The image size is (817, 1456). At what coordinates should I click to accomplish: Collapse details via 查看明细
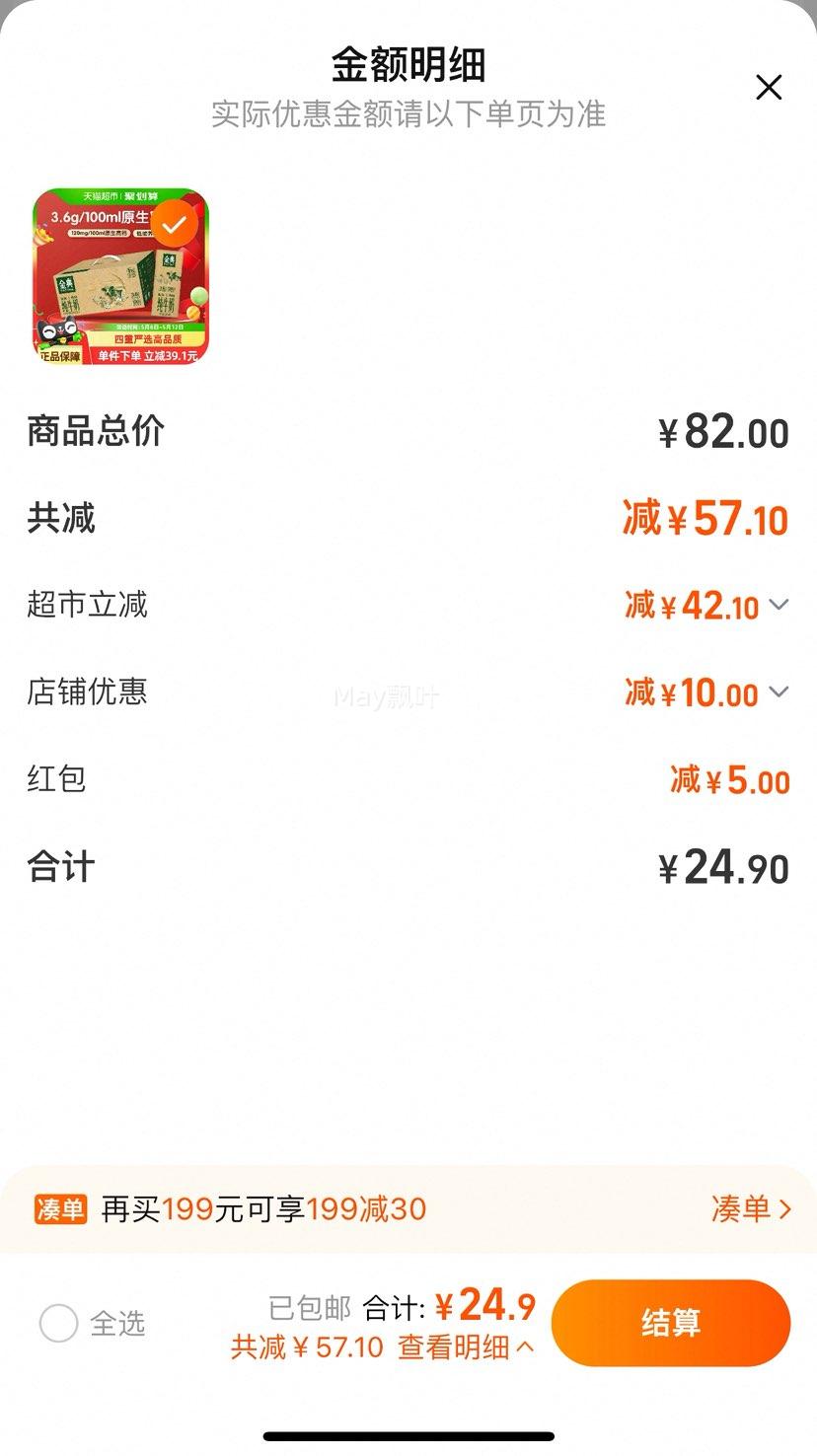466,1347
